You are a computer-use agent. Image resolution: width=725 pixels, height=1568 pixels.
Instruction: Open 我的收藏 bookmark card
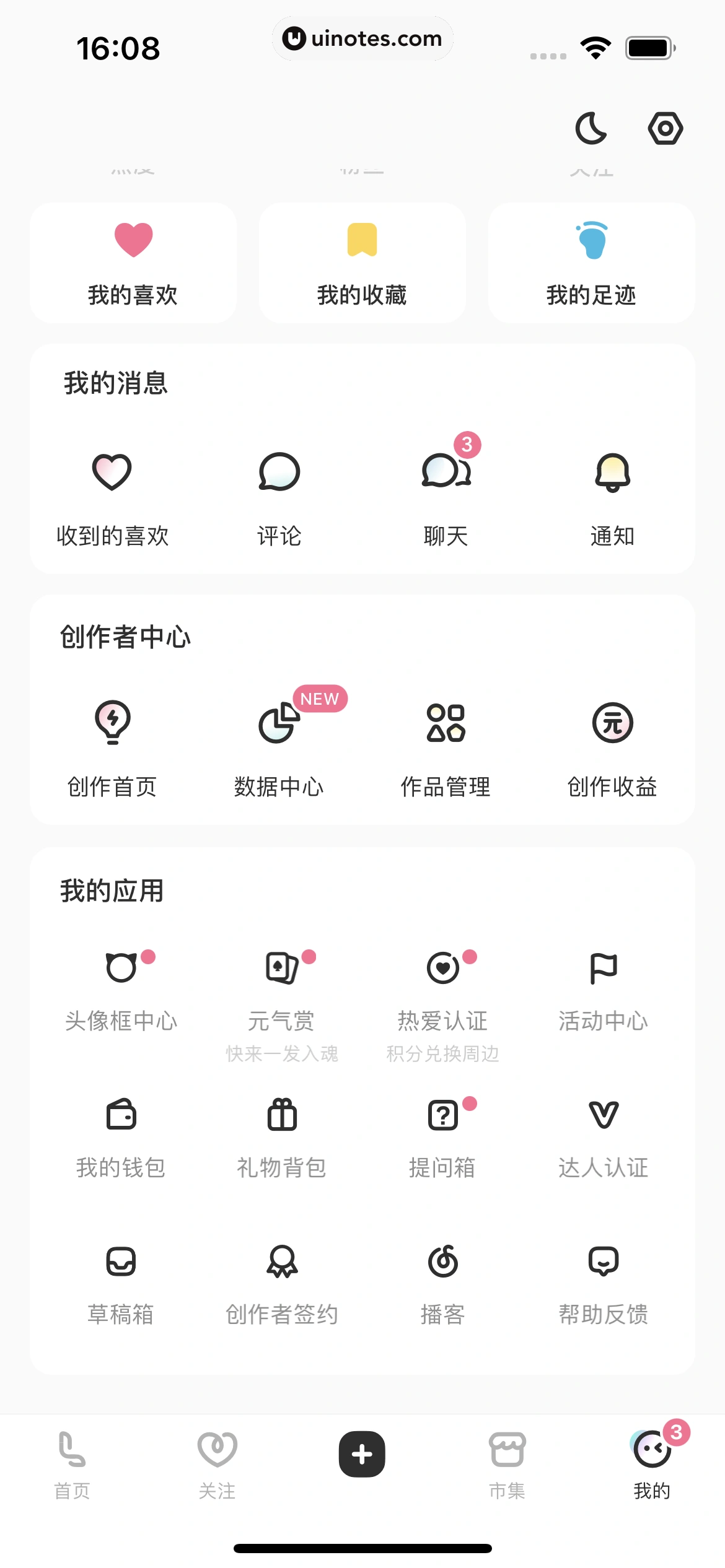click(362, 263)
